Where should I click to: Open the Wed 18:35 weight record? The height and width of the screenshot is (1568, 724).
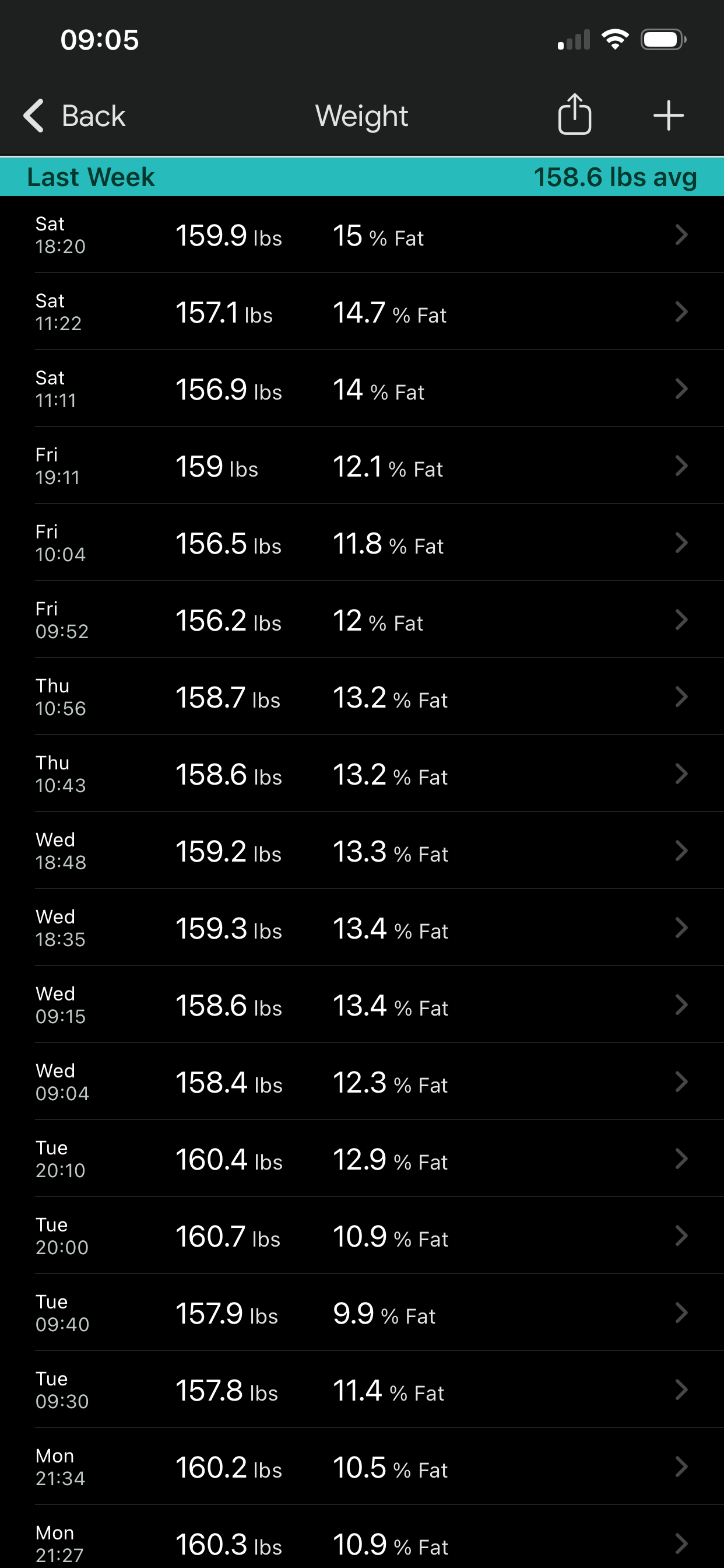point(361,928)
